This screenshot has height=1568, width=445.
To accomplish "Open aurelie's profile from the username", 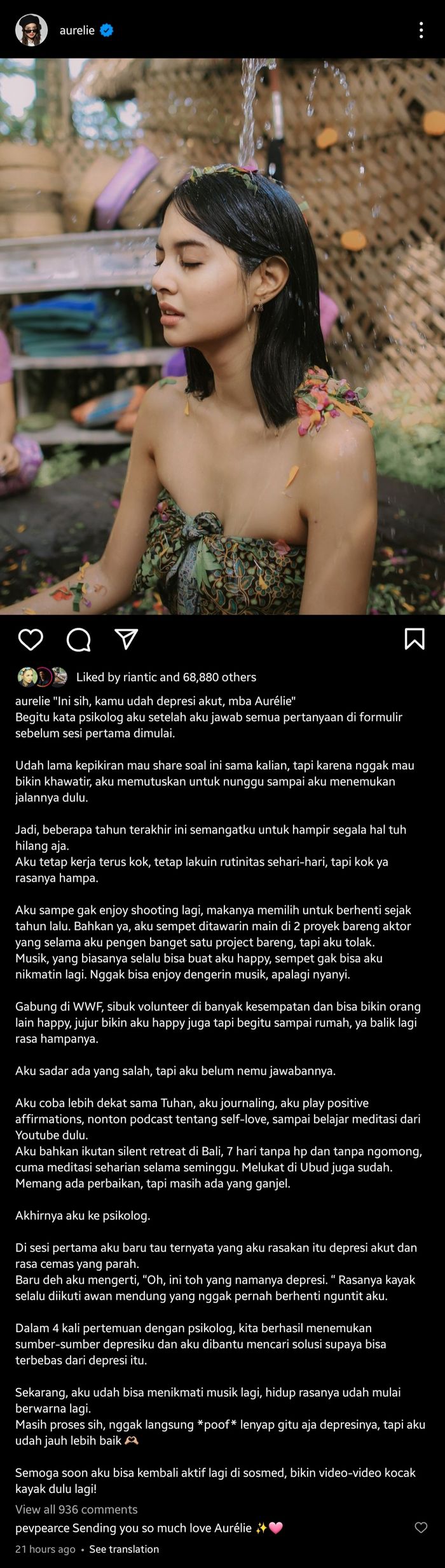I will [x=77, y=30].
